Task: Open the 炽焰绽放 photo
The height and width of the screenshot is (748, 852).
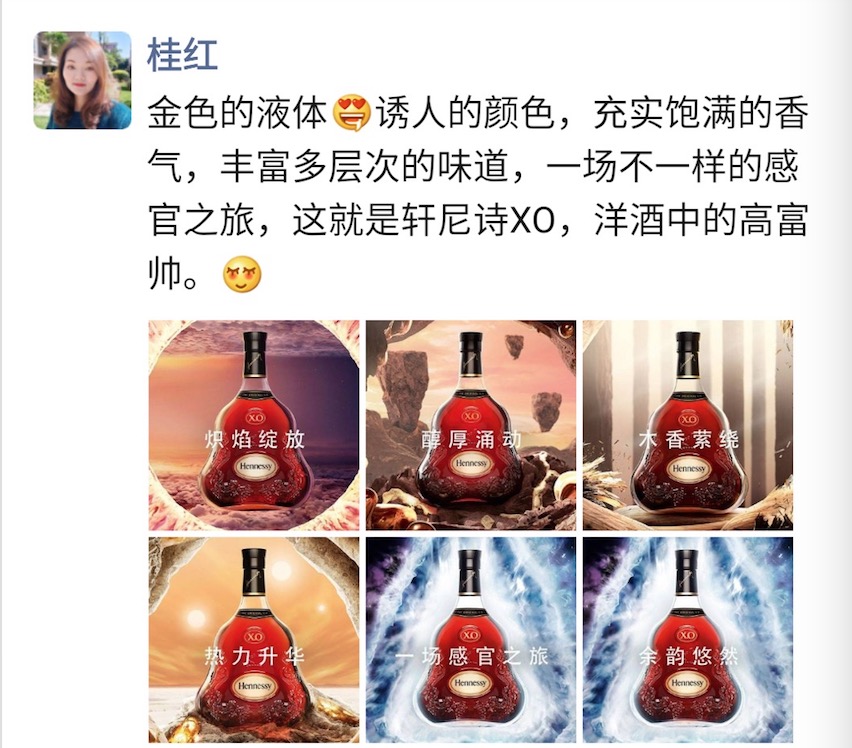Action: (x=253, y=425)
